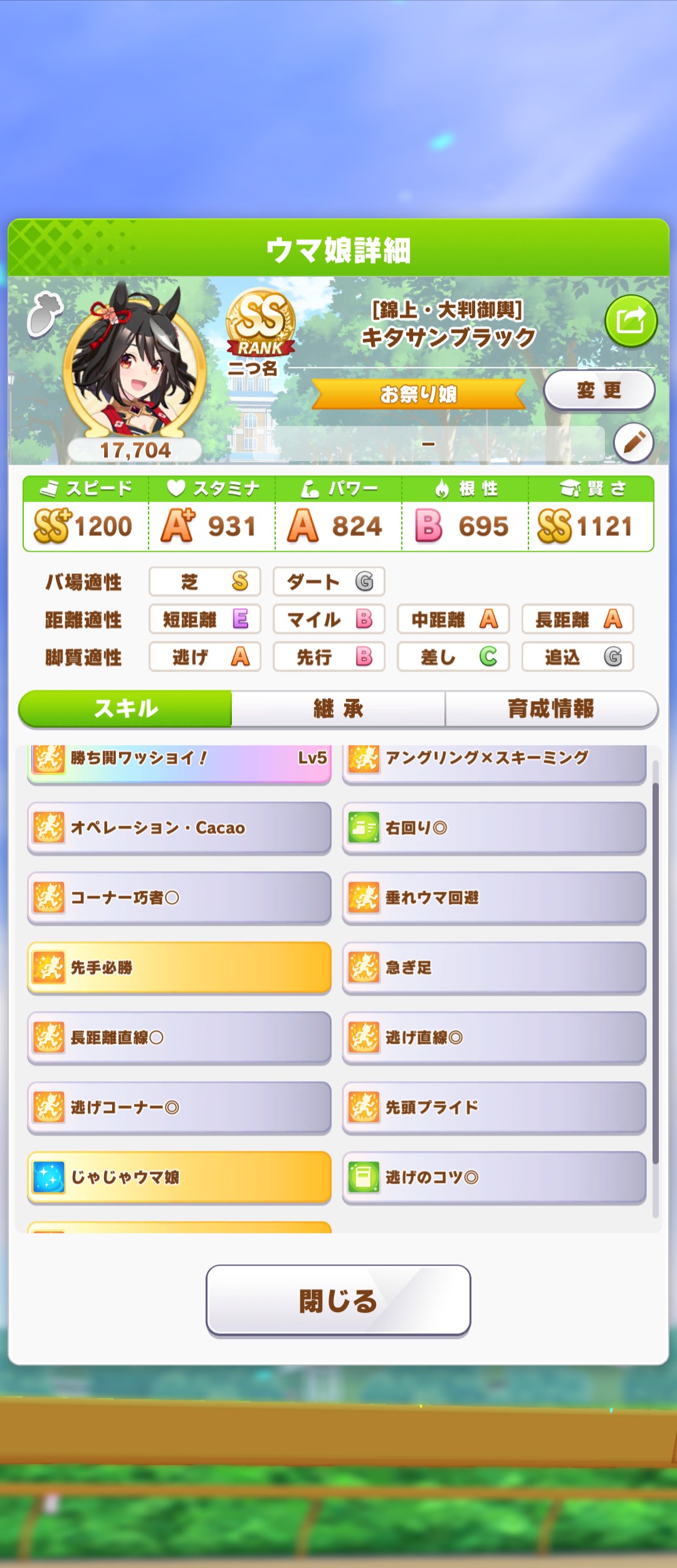Select the スキル tab
Image resolution: width=677 pixels, height=1568 pixels.
click(125, 709)
